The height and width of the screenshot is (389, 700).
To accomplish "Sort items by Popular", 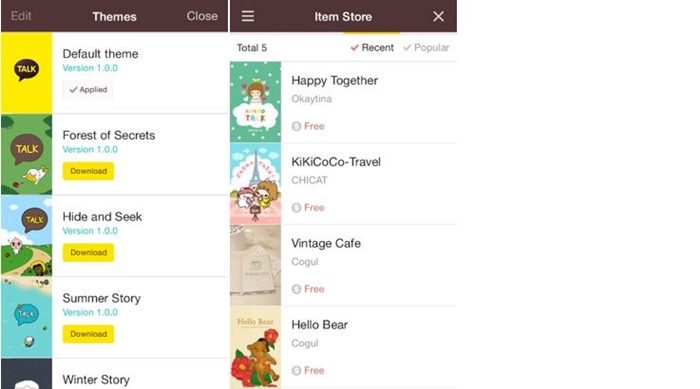I will tap(426, 48).
